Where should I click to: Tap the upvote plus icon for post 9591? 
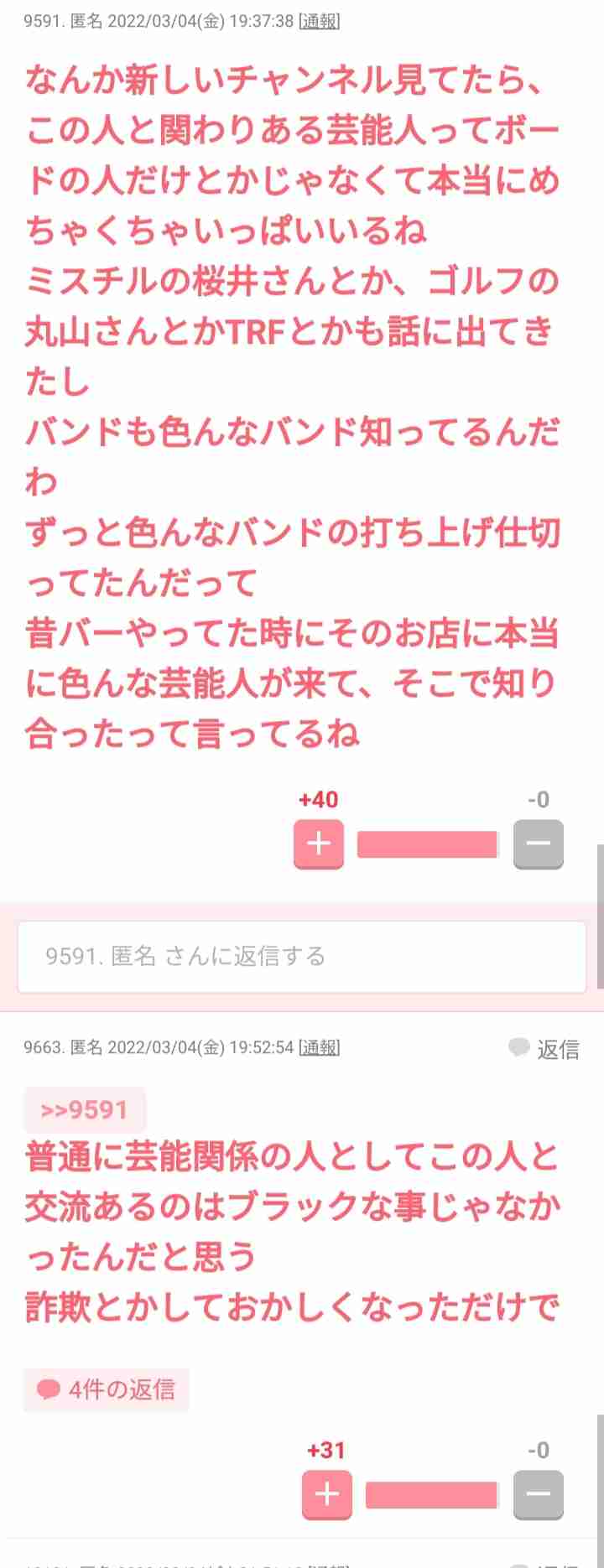pyautogui.click(x=318, y=844)
